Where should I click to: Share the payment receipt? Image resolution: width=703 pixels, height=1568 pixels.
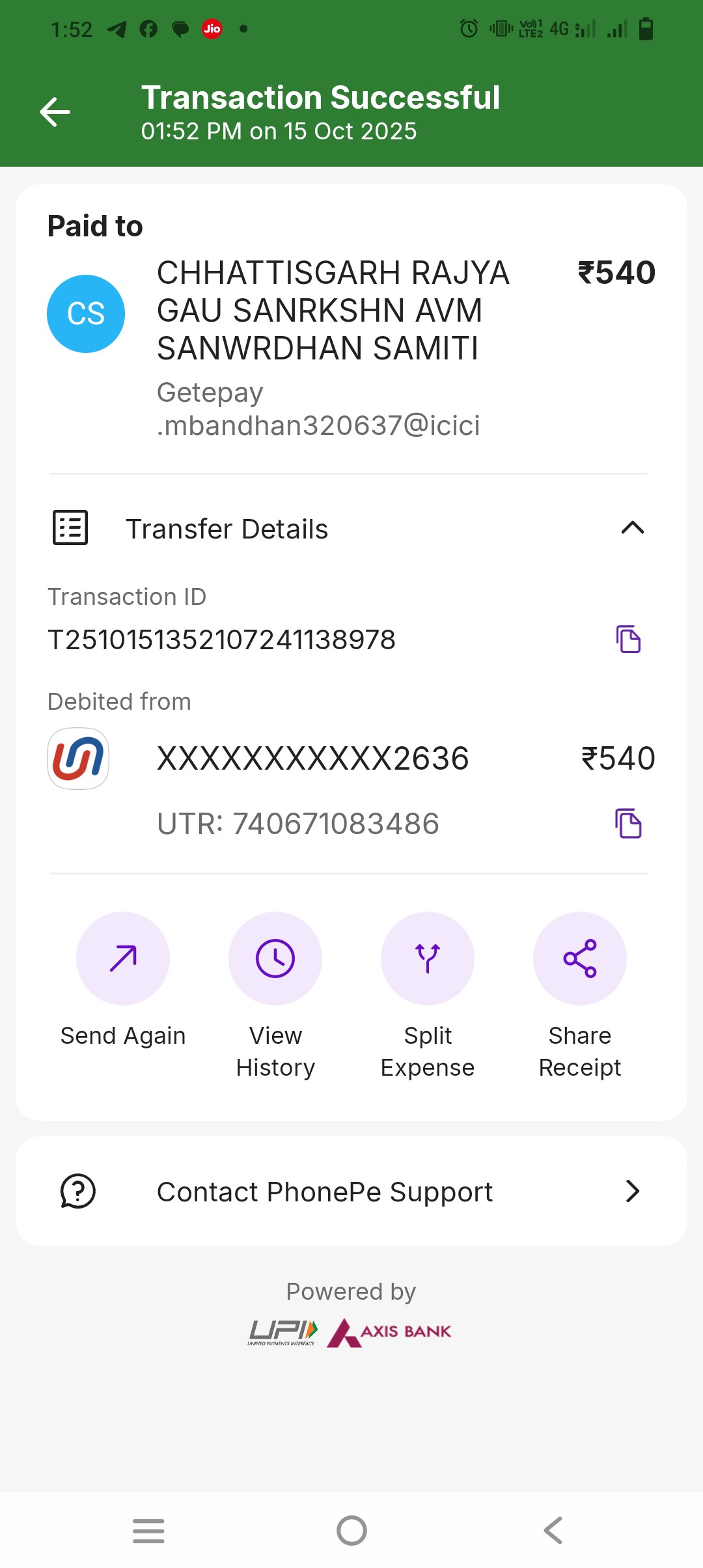[x=580, y=959]
